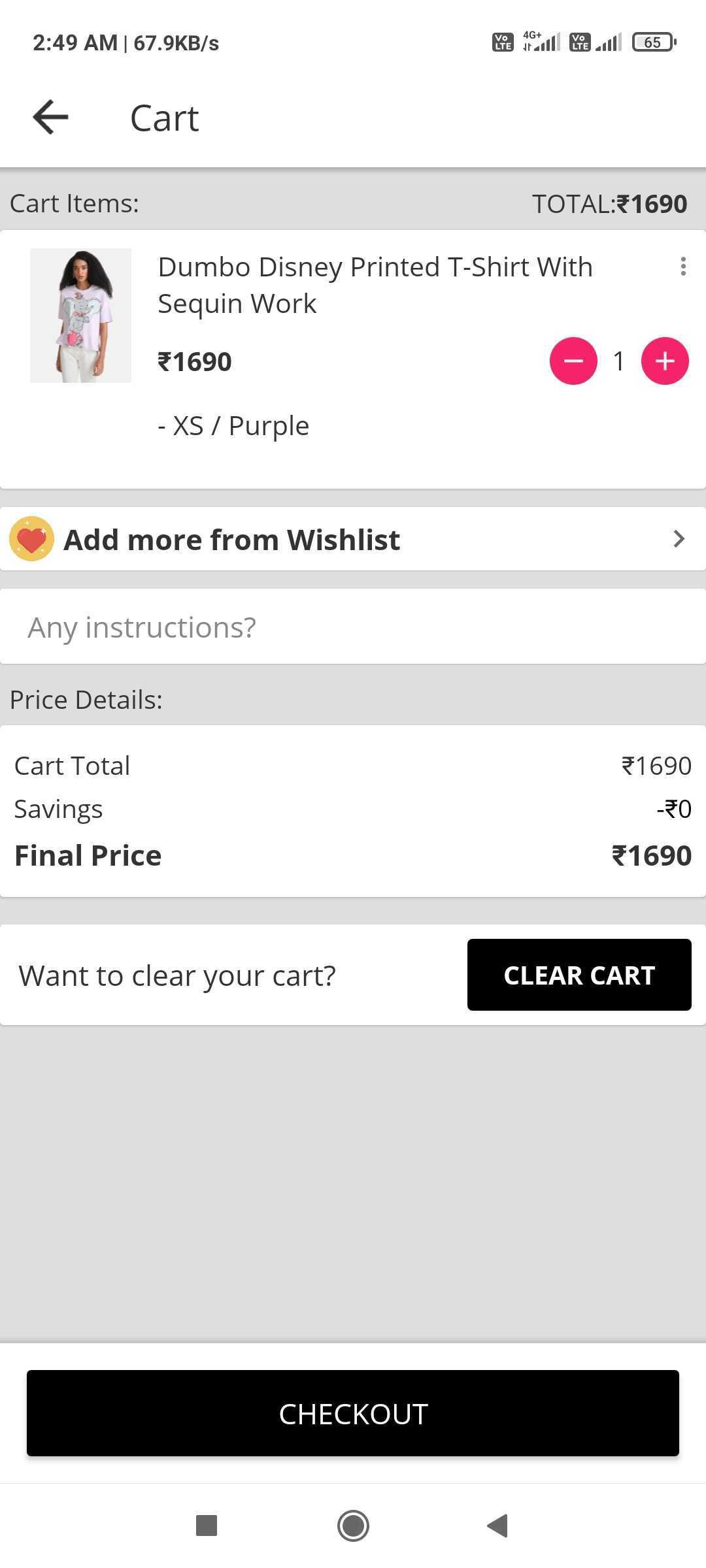Image resolution: width=706 pixels, height=1568 pixels.
Task: Focus the Any instructions field
Action: (353, 627)
